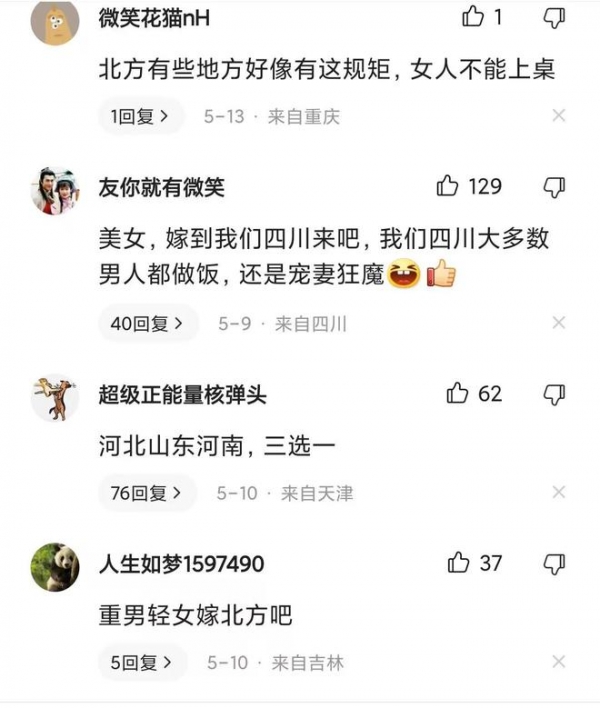Open 人生如梦1597490's profile avatar

(x=55, y=568)
